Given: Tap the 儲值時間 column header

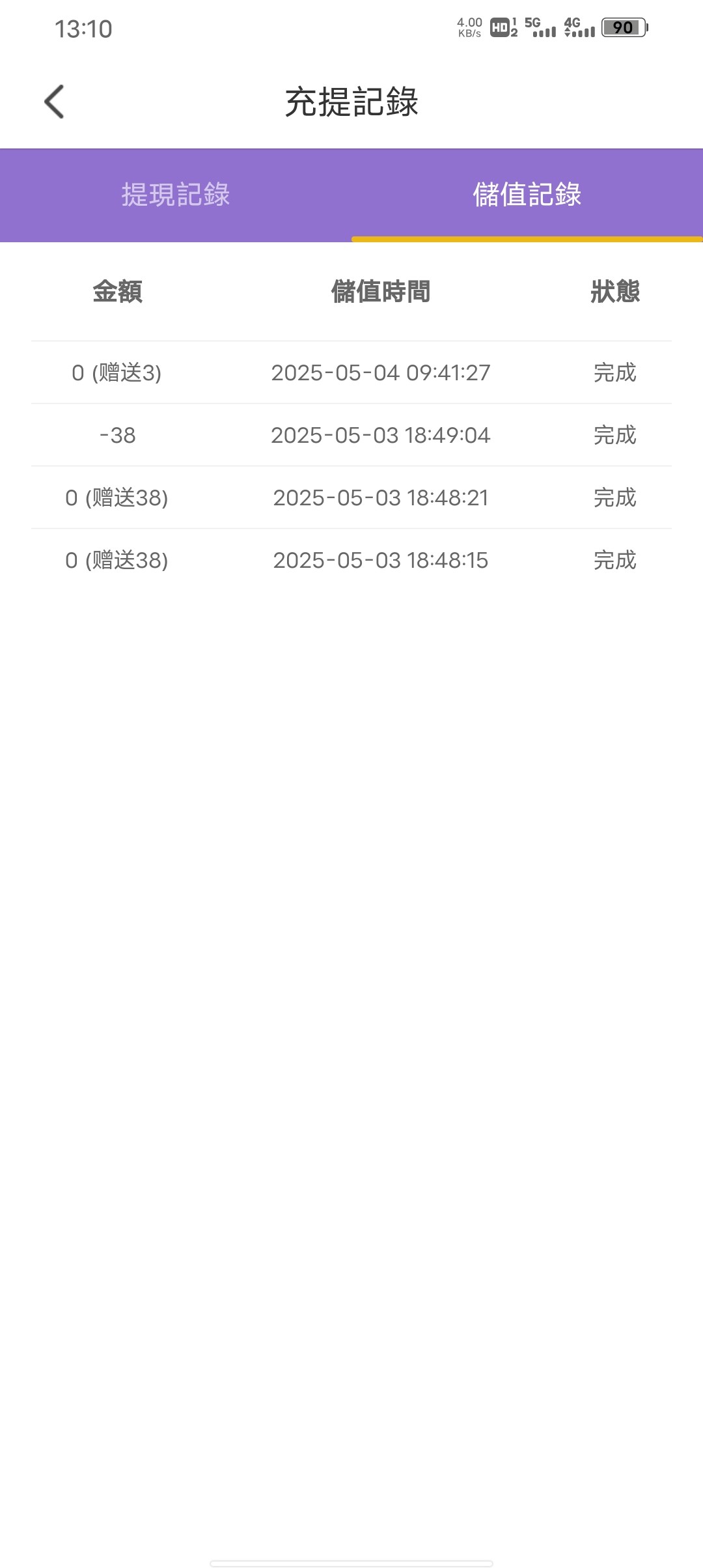Looking at the screenshot, I should (x=381, y=292).
